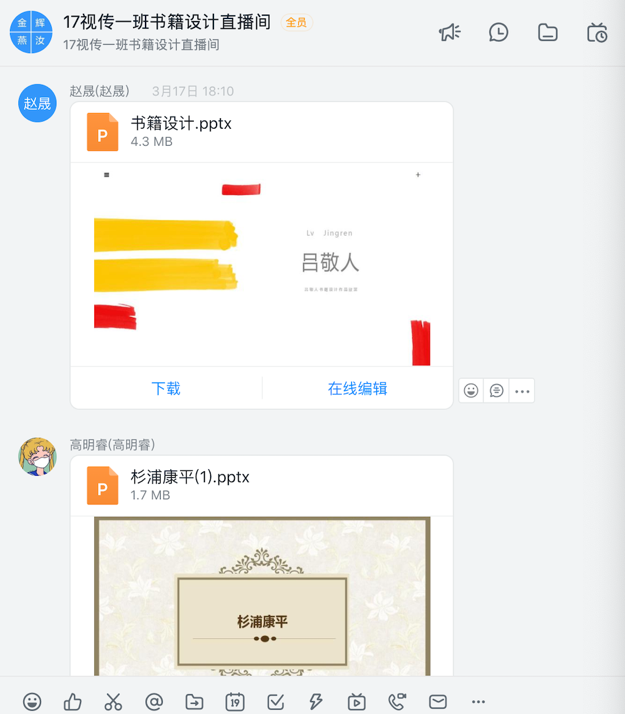625x714 pixels.
Task: Open 赵晟's profile avatar
Action: (38, 103)
